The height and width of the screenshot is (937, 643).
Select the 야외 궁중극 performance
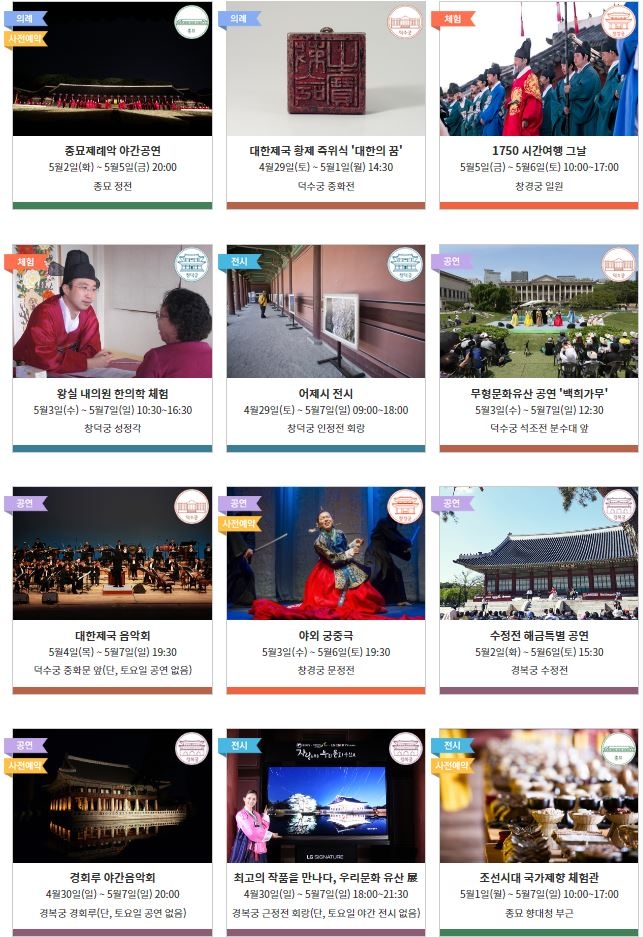325,635
